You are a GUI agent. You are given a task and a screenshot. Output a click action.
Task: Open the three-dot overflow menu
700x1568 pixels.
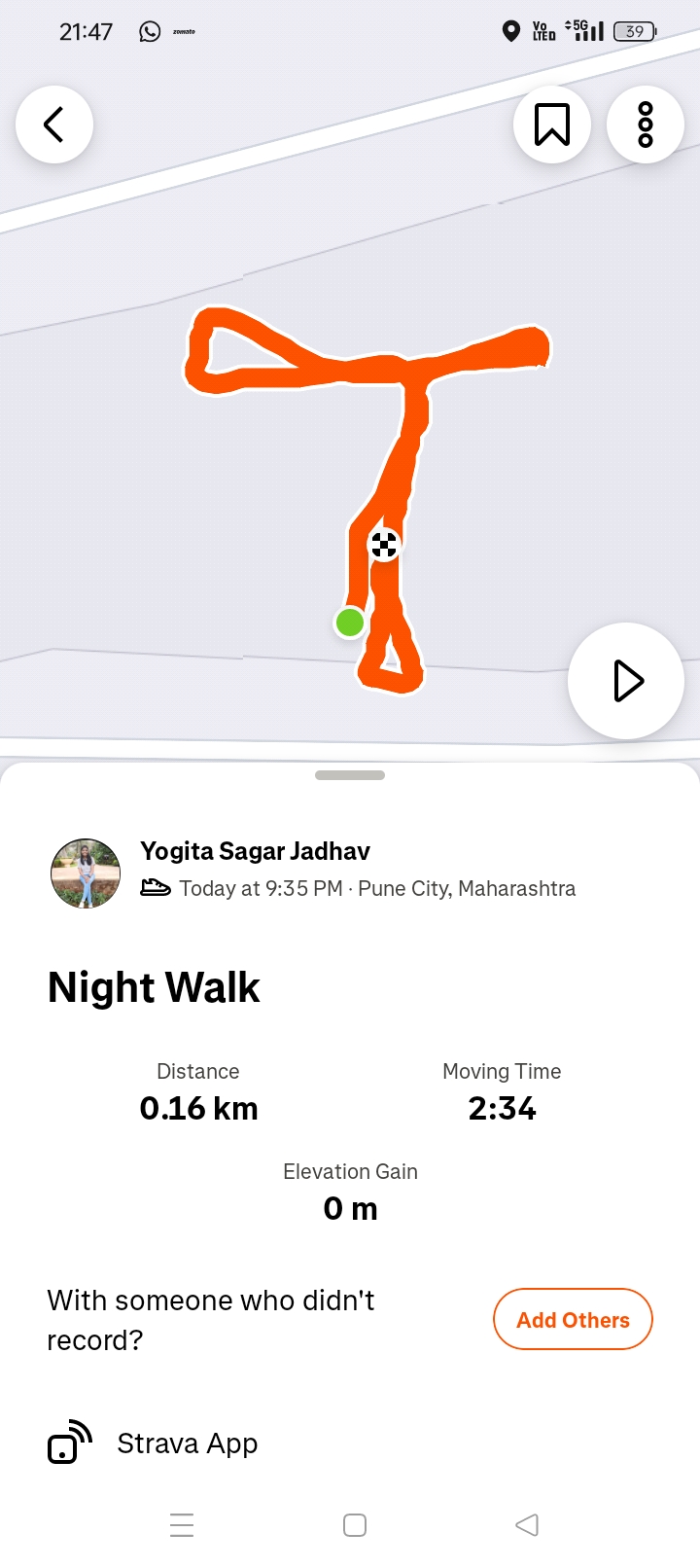coord(645,125)
